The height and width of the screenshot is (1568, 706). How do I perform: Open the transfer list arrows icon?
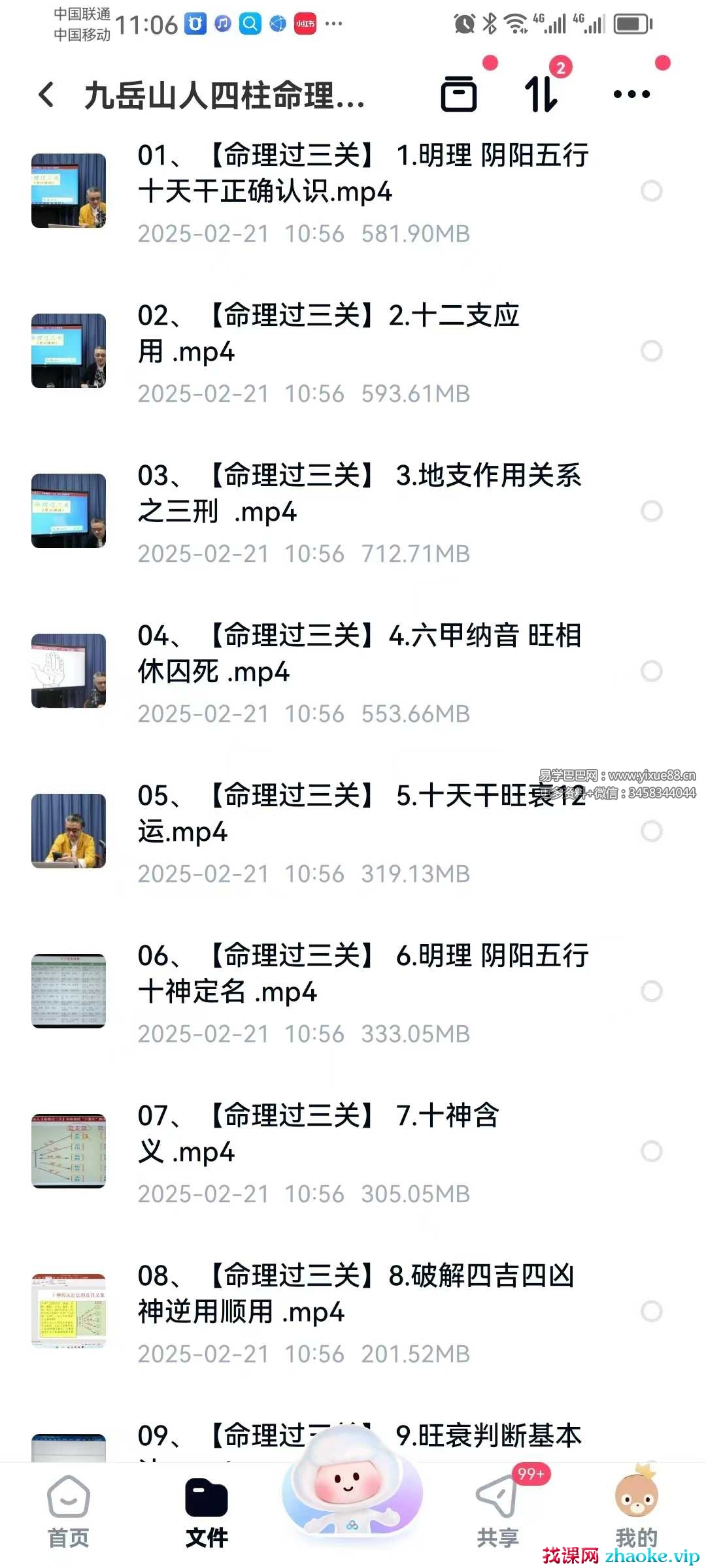pyautogui.click(x=541, y=94)
